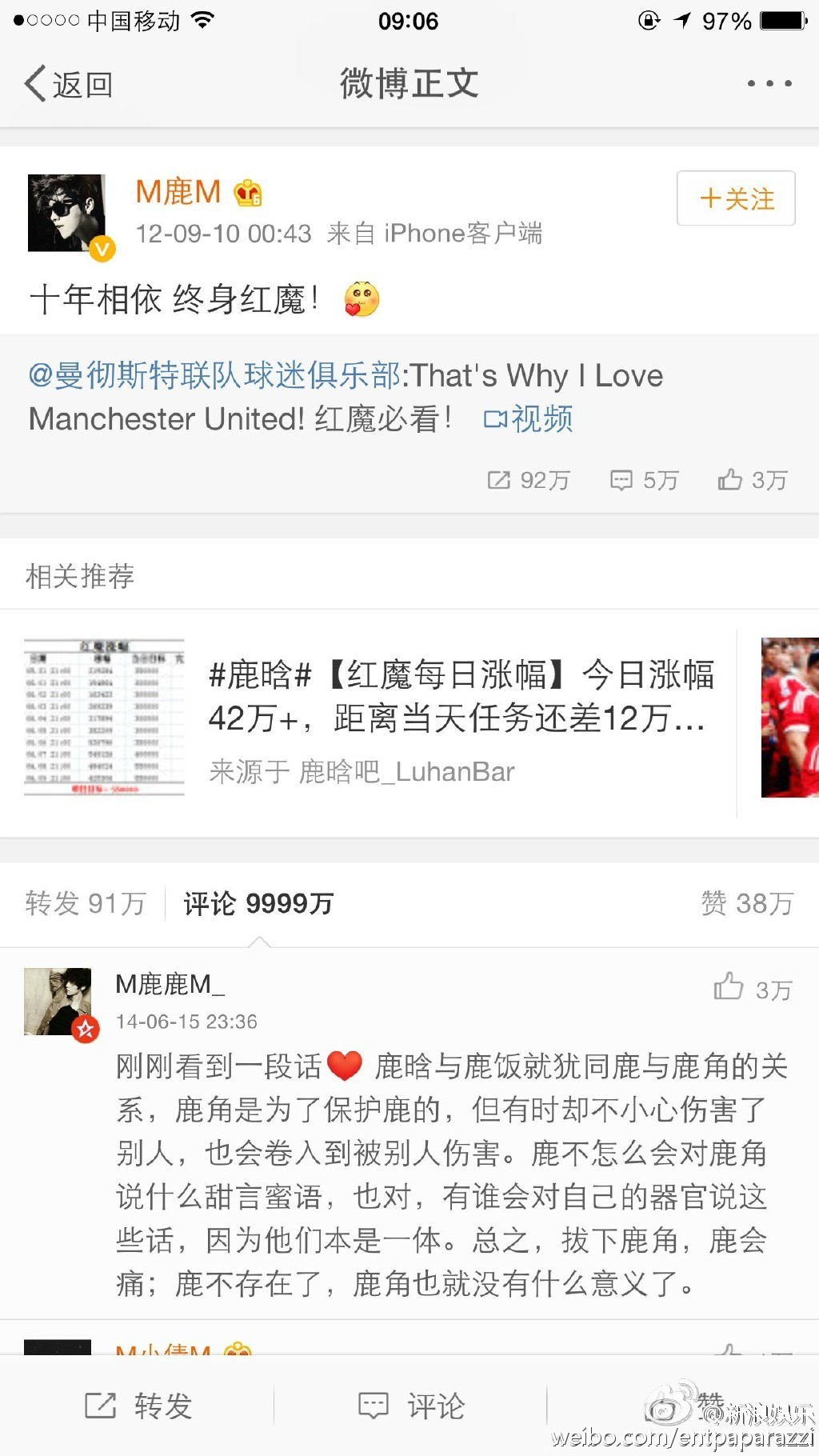This screenshot has height=1456, width=819.
Task: Open the three-dot overflow menu
Action: point(769,83)
